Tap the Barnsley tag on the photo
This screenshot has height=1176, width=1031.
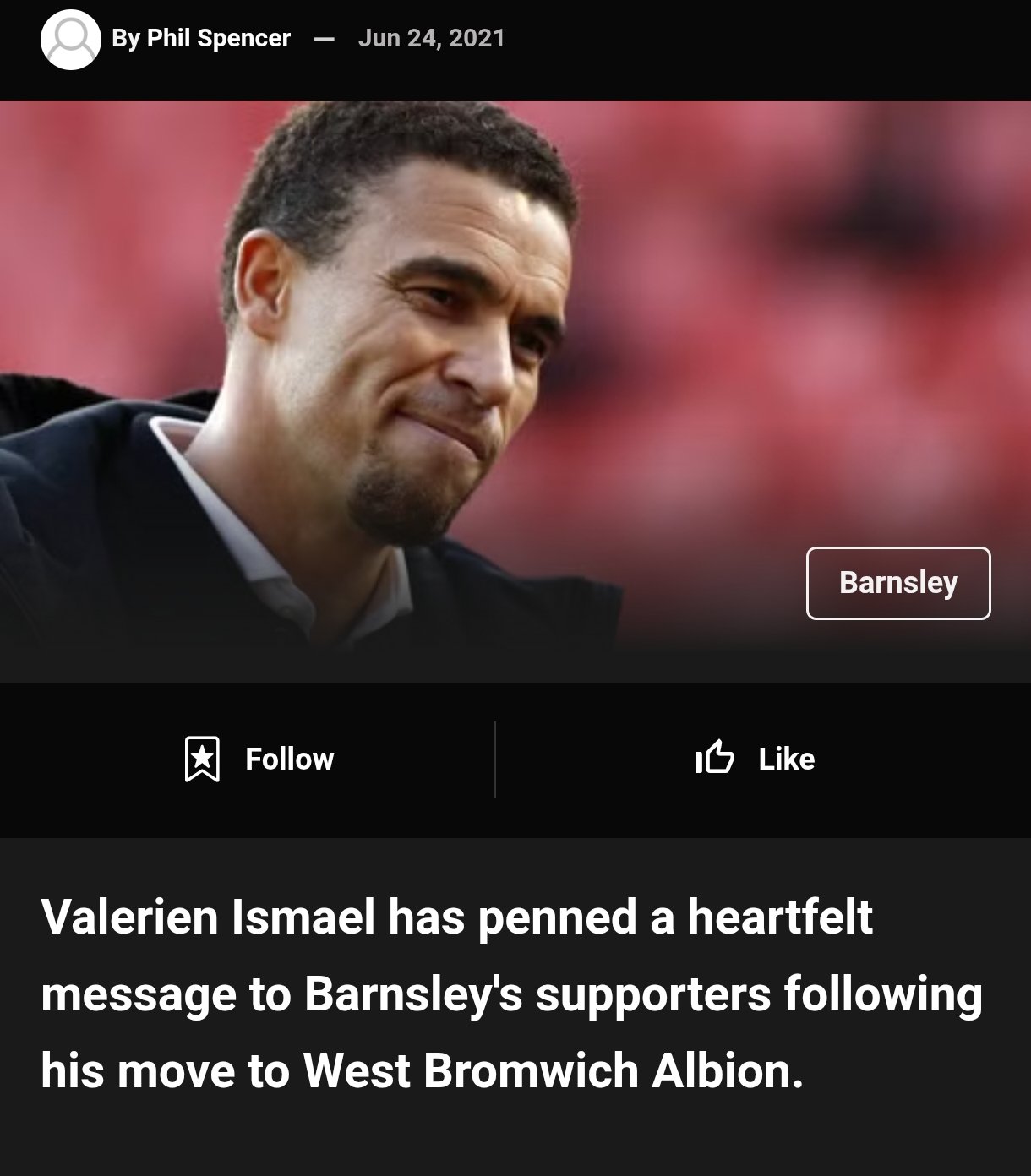[x=897, y=583]
